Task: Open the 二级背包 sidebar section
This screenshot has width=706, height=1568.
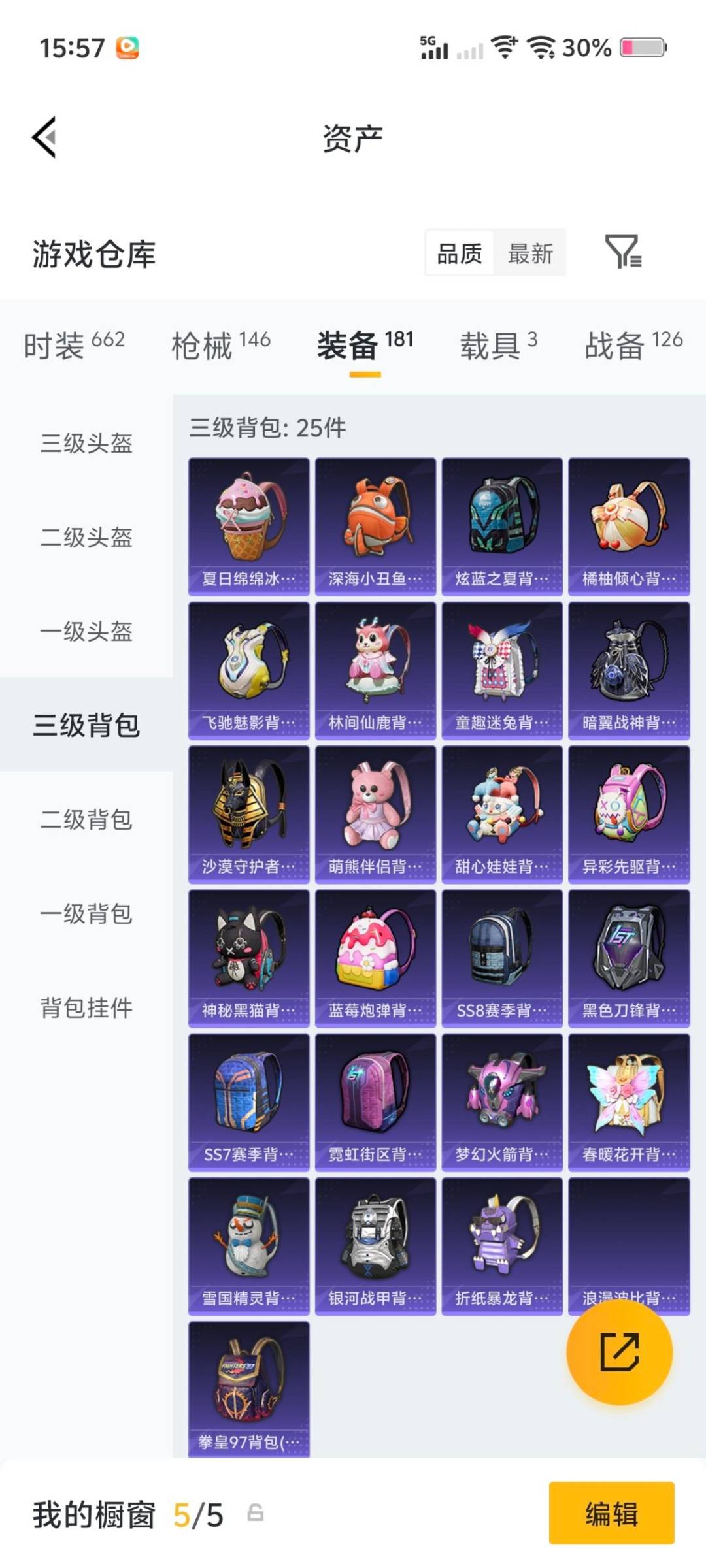Action: tap(86, 821)
